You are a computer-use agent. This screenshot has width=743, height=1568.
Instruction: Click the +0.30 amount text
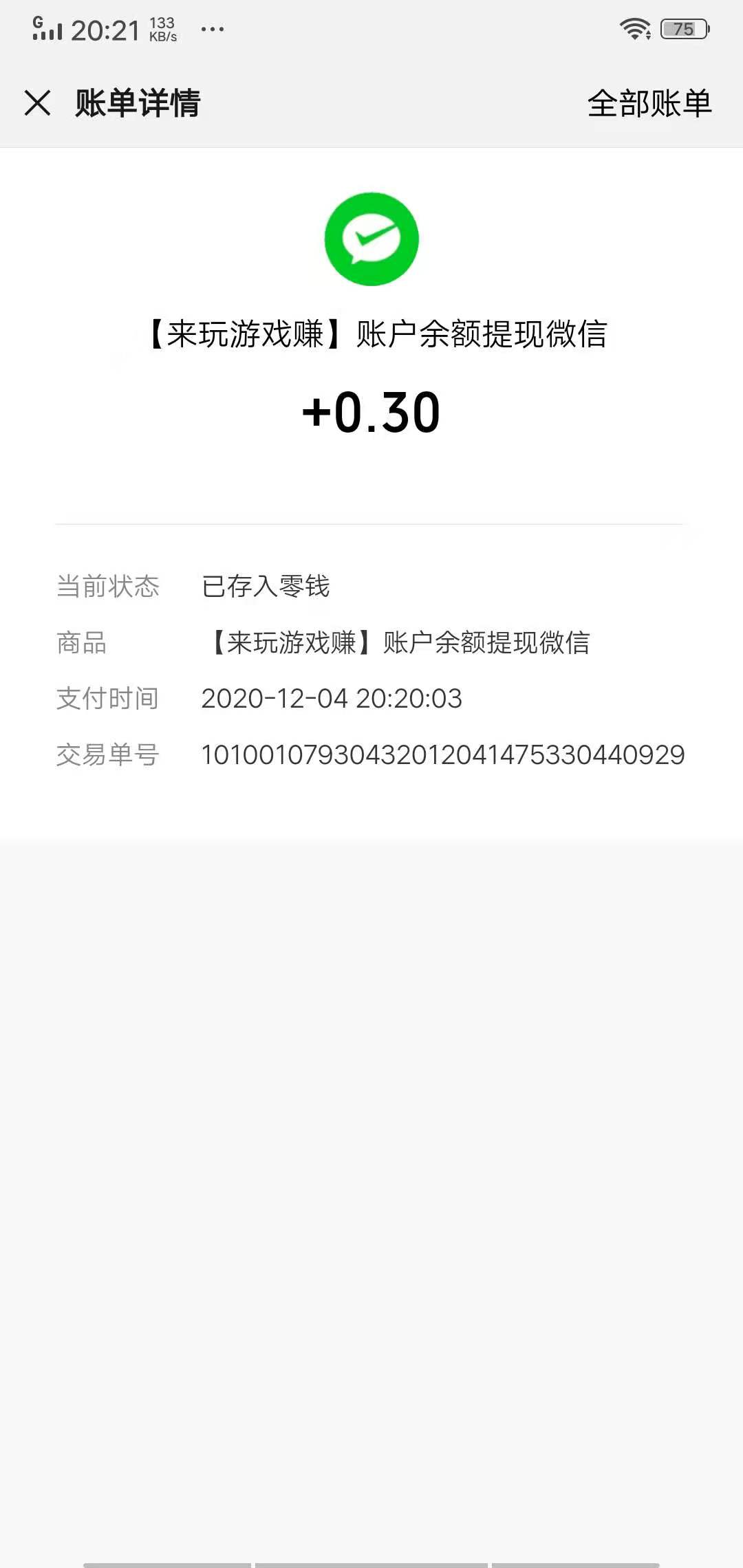[371, 414]
